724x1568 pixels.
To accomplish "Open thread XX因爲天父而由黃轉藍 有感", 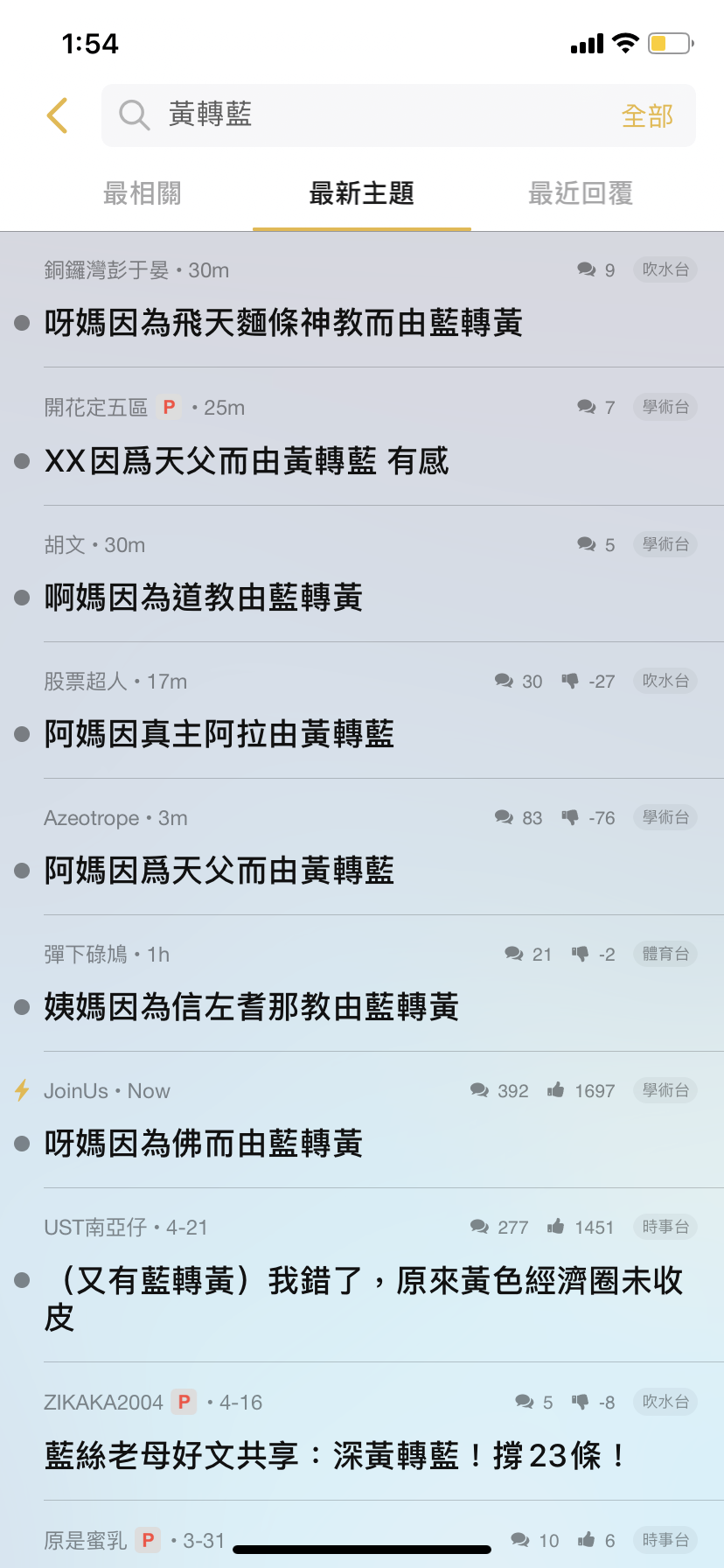I will pyautogui.click(x=362, y=437).
